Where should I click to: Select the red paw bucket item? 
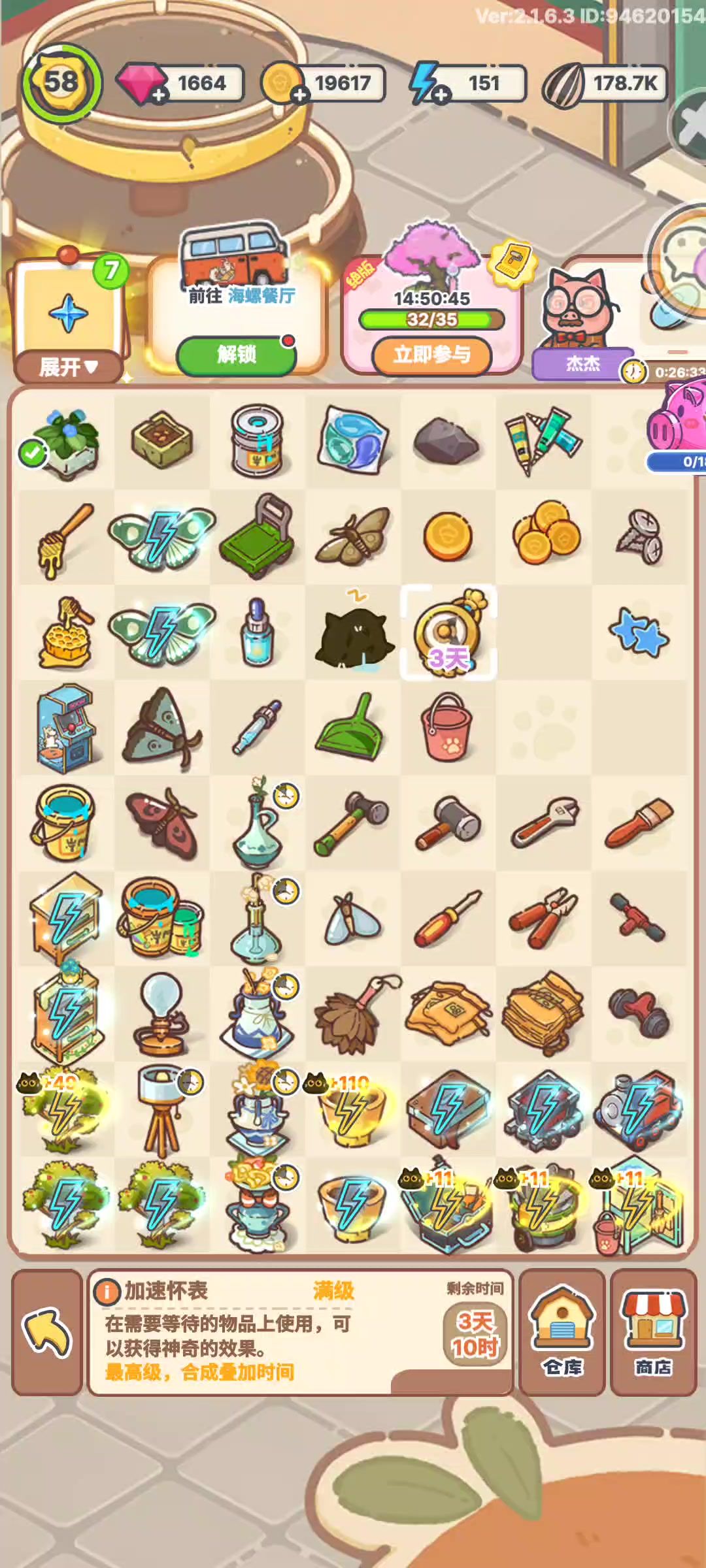tap(448, 727)
